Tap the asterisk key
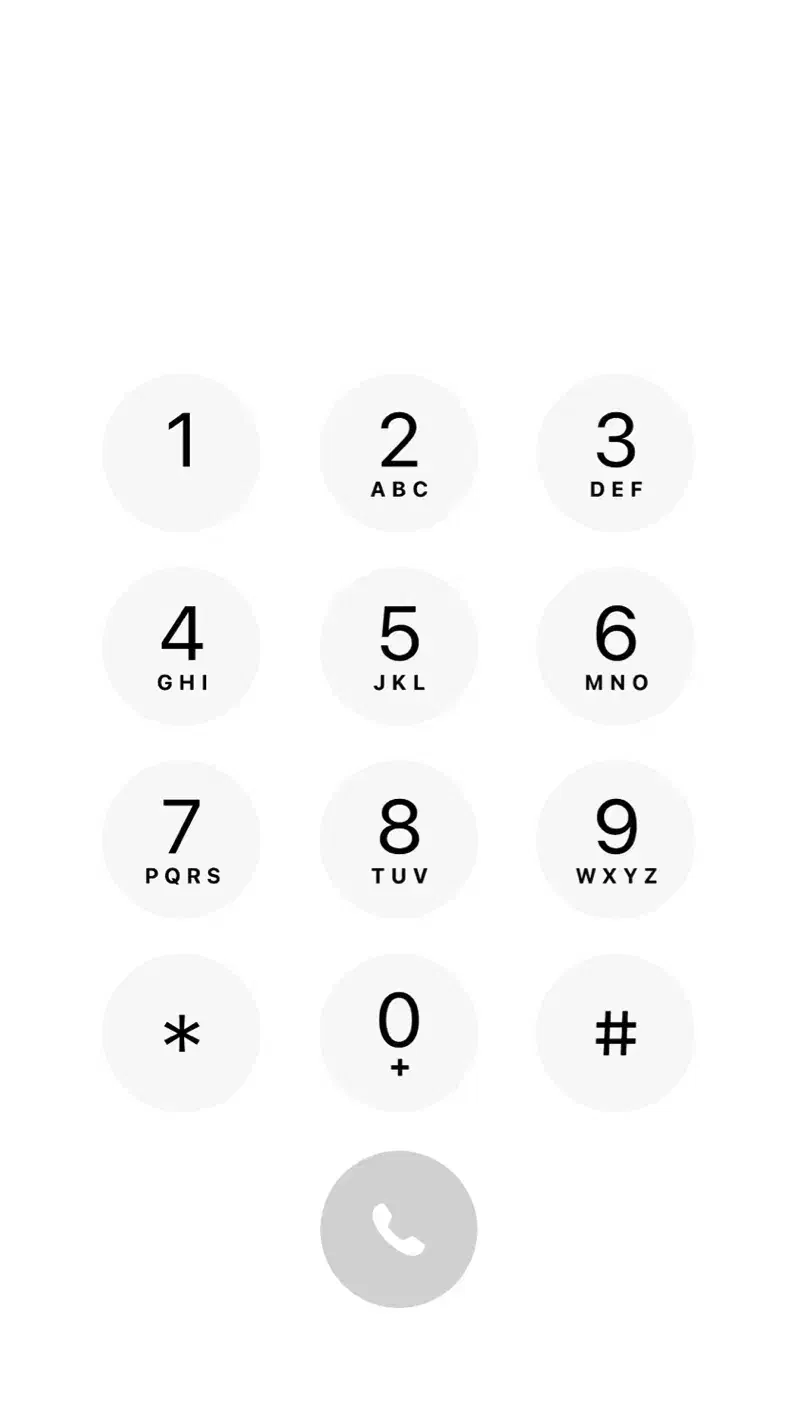 tap(181, 1032)
